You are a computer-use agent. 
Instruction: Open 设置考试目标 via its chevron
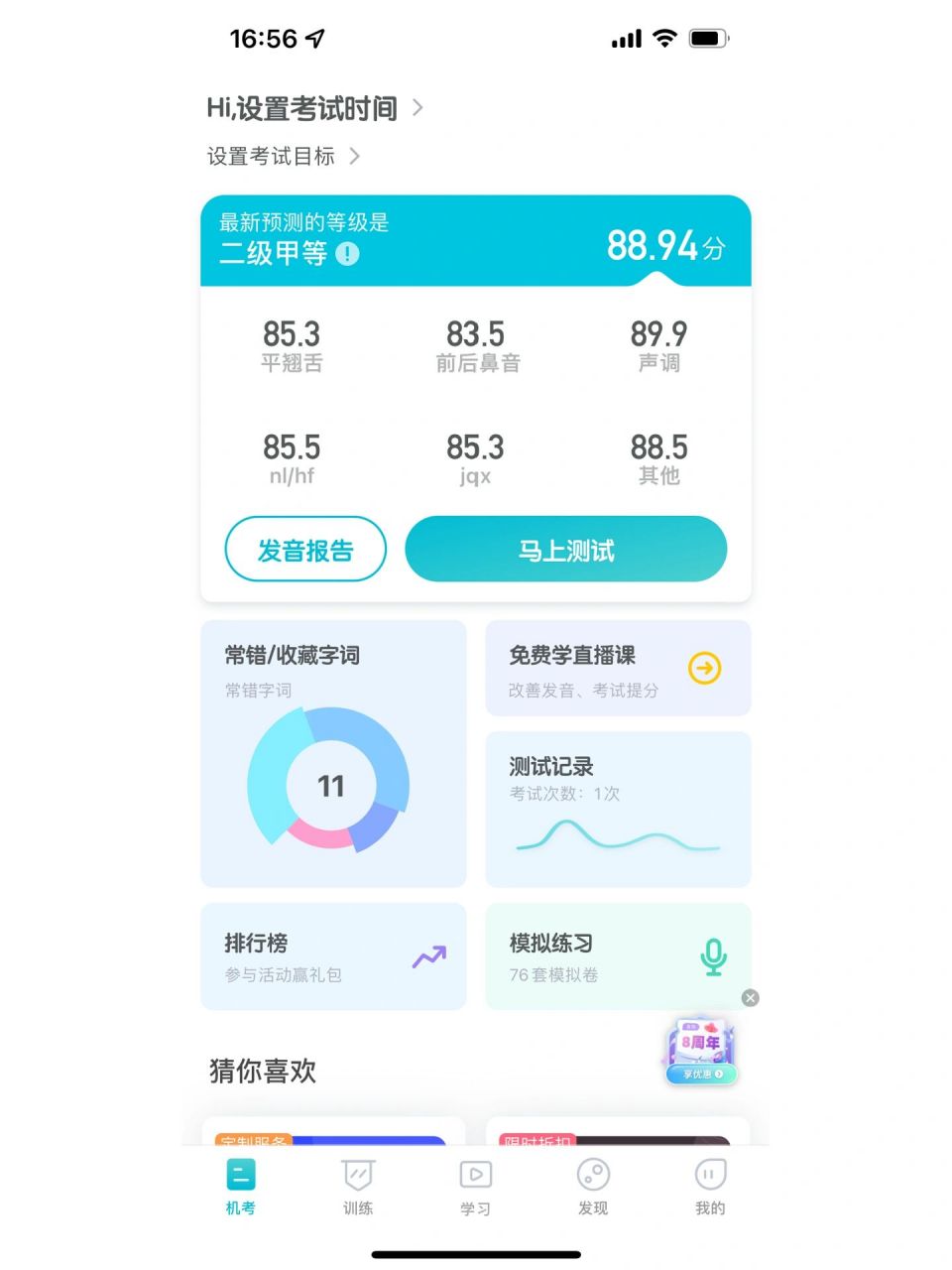[x=355, y=157]
